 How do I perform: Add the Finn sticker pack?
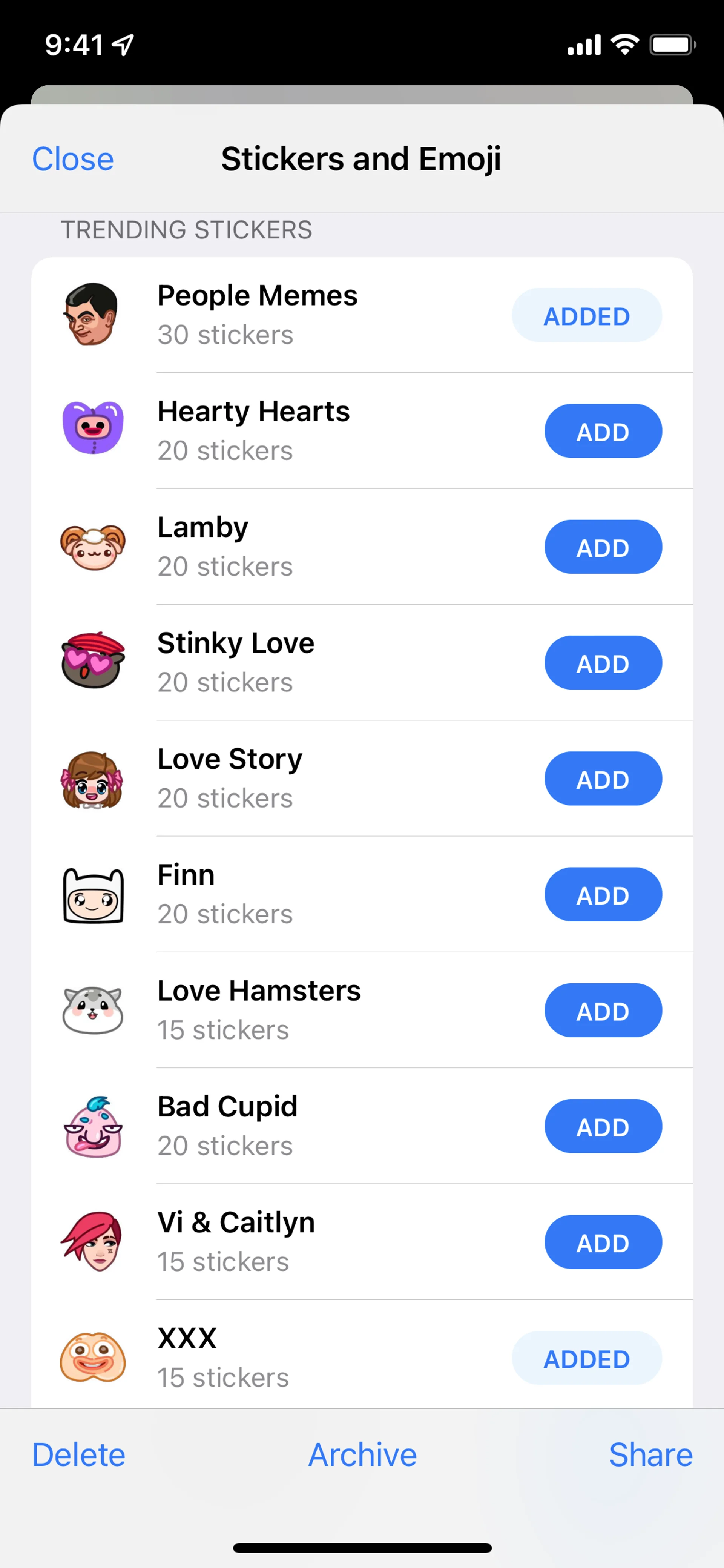(602, 895)
